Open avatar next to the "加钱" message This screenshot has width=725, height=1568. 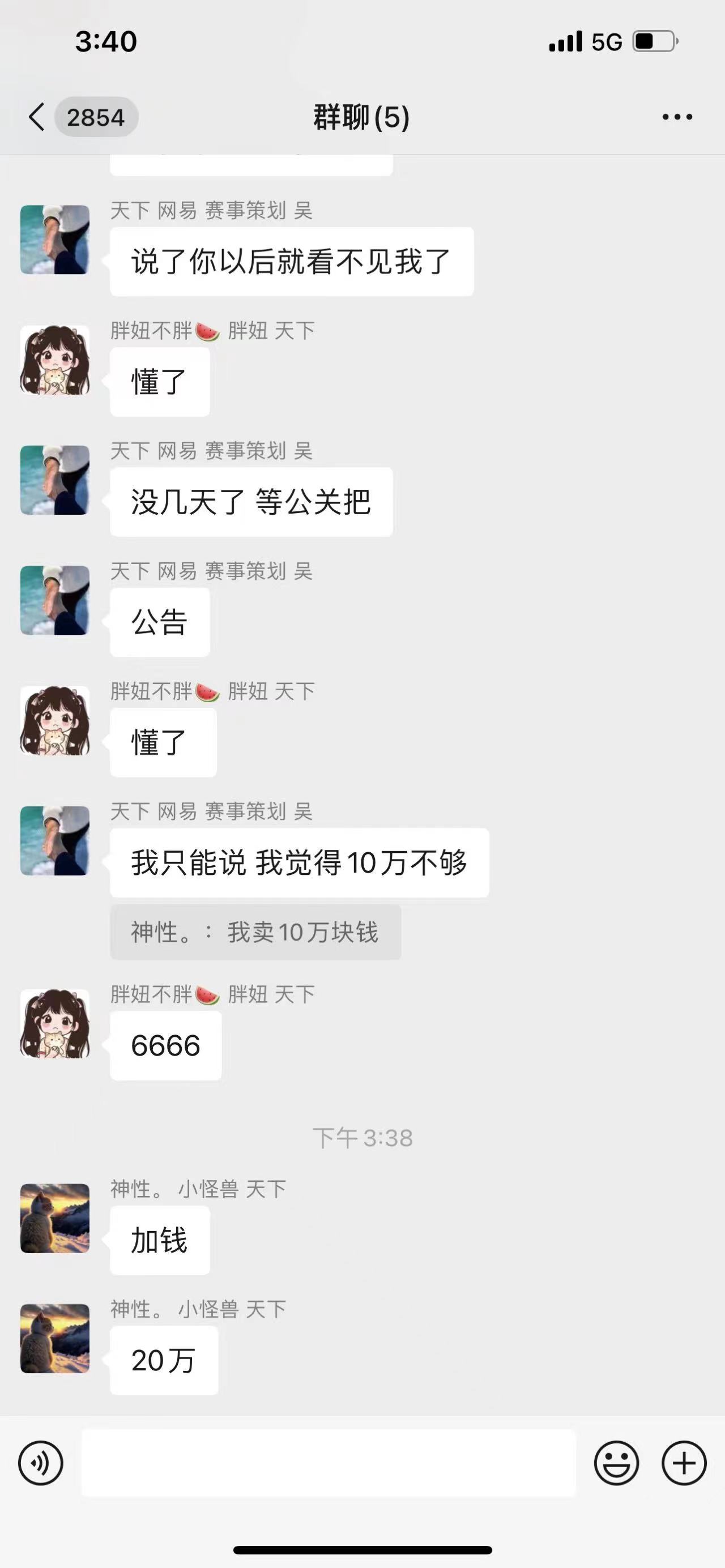[55, 1218]
